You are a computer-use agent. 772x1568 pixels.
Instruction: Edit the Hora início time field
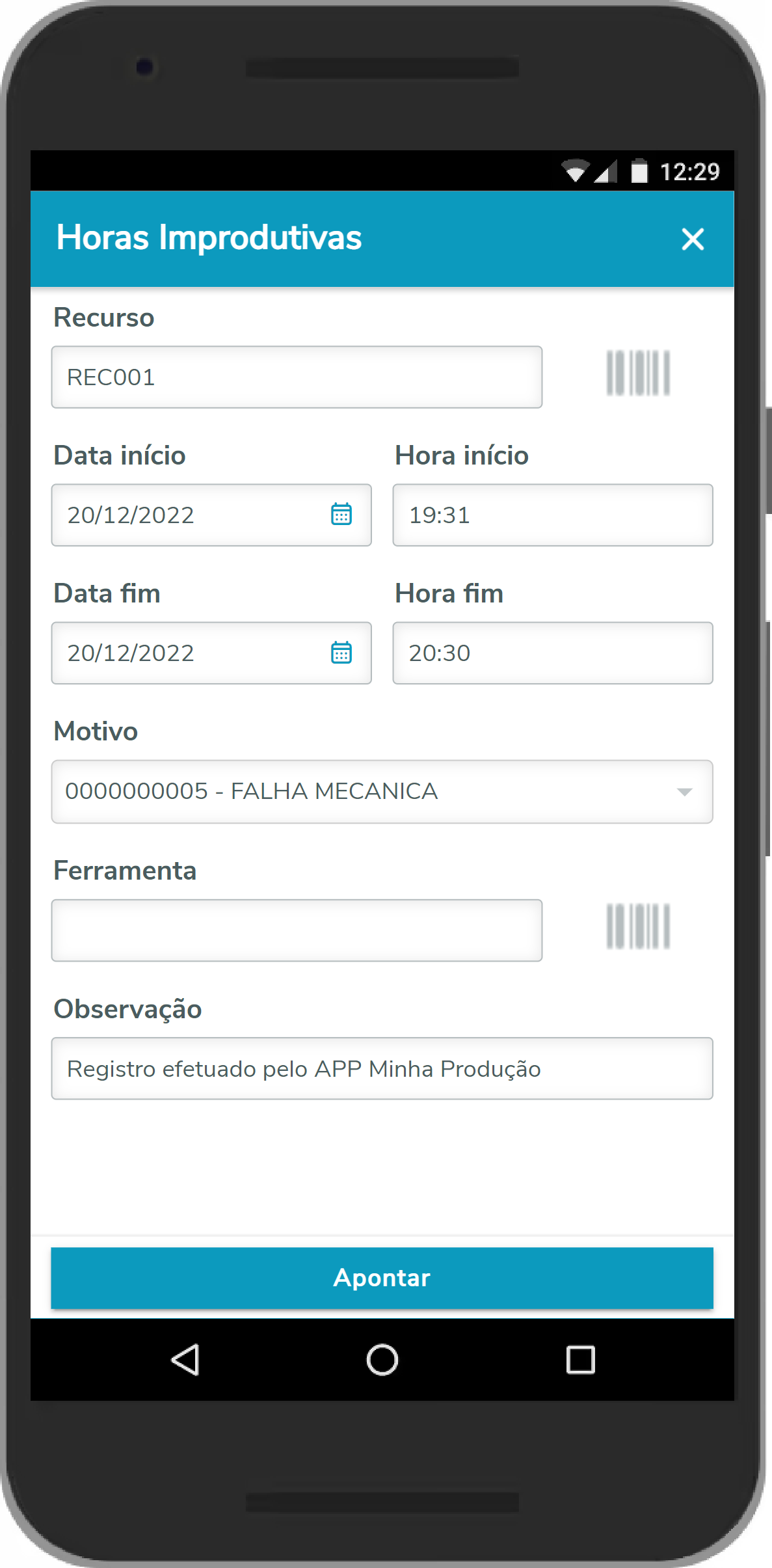tap(552, 515)
